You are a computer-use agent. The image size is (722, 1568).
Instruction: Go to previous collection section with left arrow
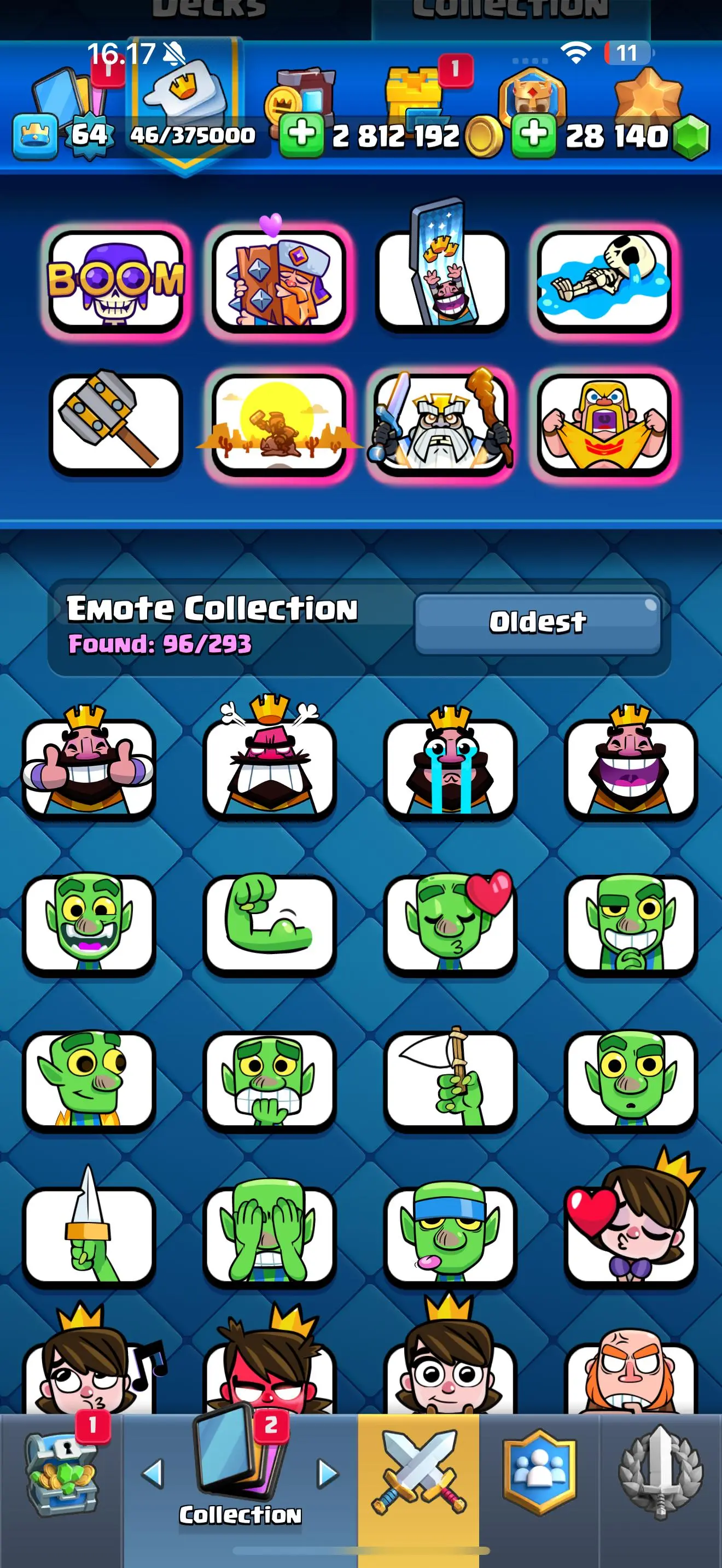point(153,1473)
